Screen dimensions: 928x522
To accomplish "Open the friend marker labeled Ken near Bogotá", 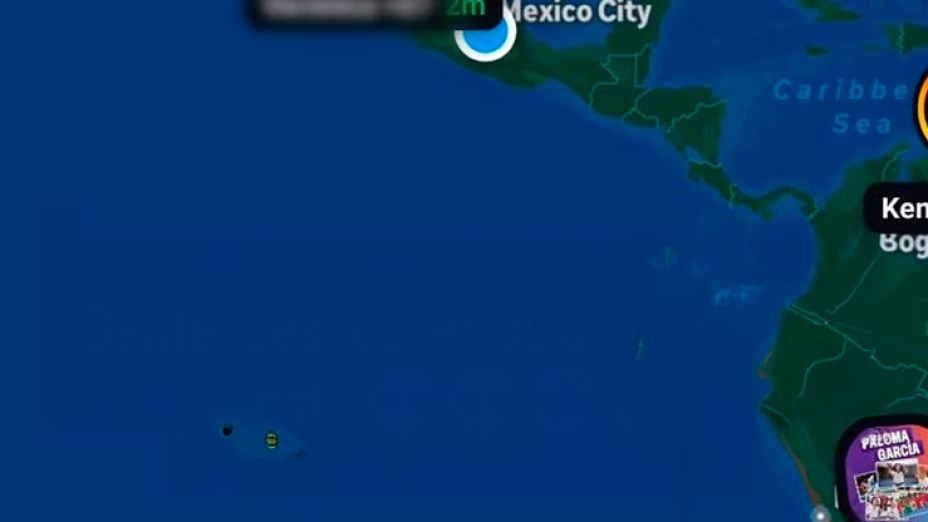I will pyautogui.click(x=899, y=209).
